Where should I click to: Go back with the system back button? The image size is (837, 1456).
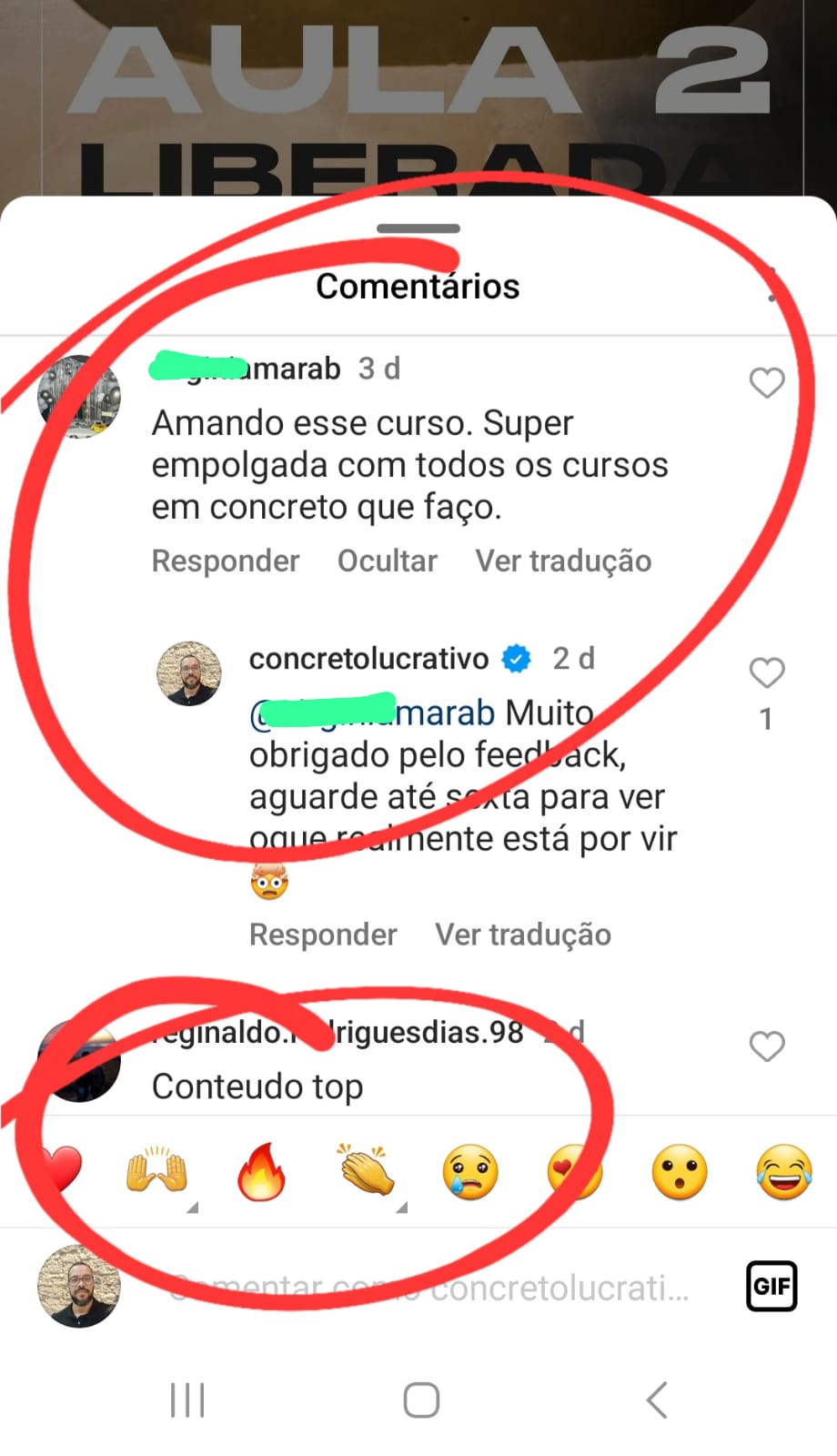coord(657,1400)
